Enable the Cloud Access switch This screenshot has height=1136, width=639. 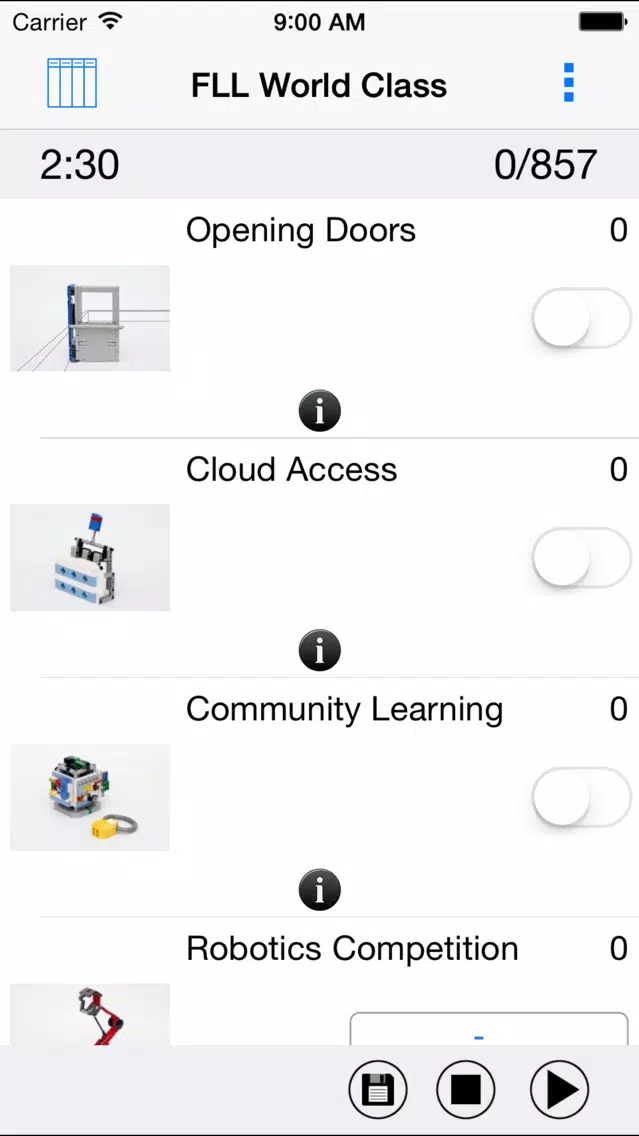point(582,557)
